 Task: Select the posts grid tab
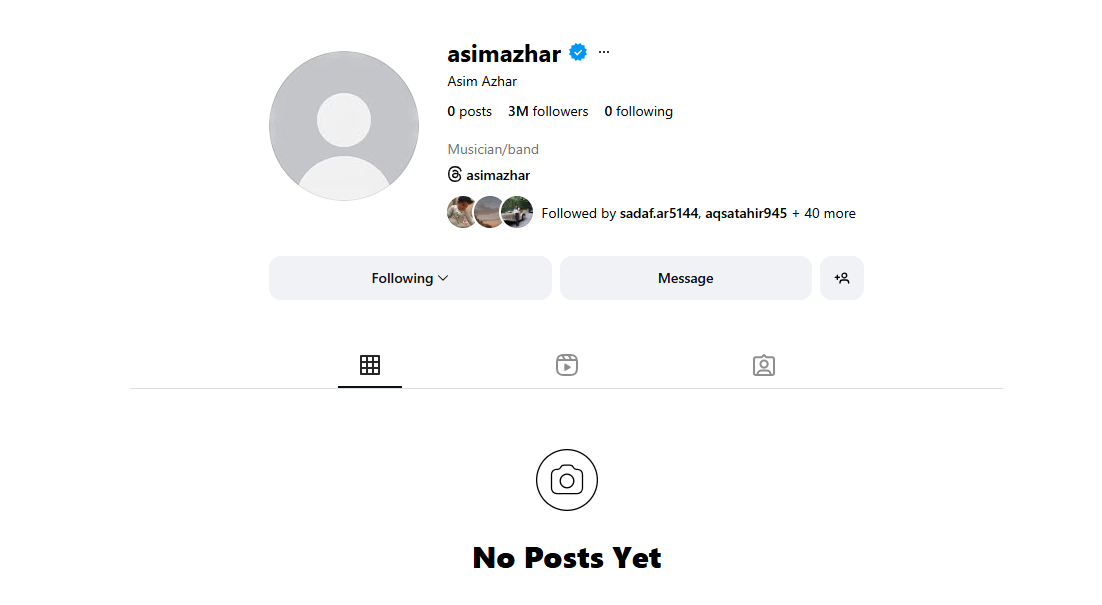coord(370,365)
